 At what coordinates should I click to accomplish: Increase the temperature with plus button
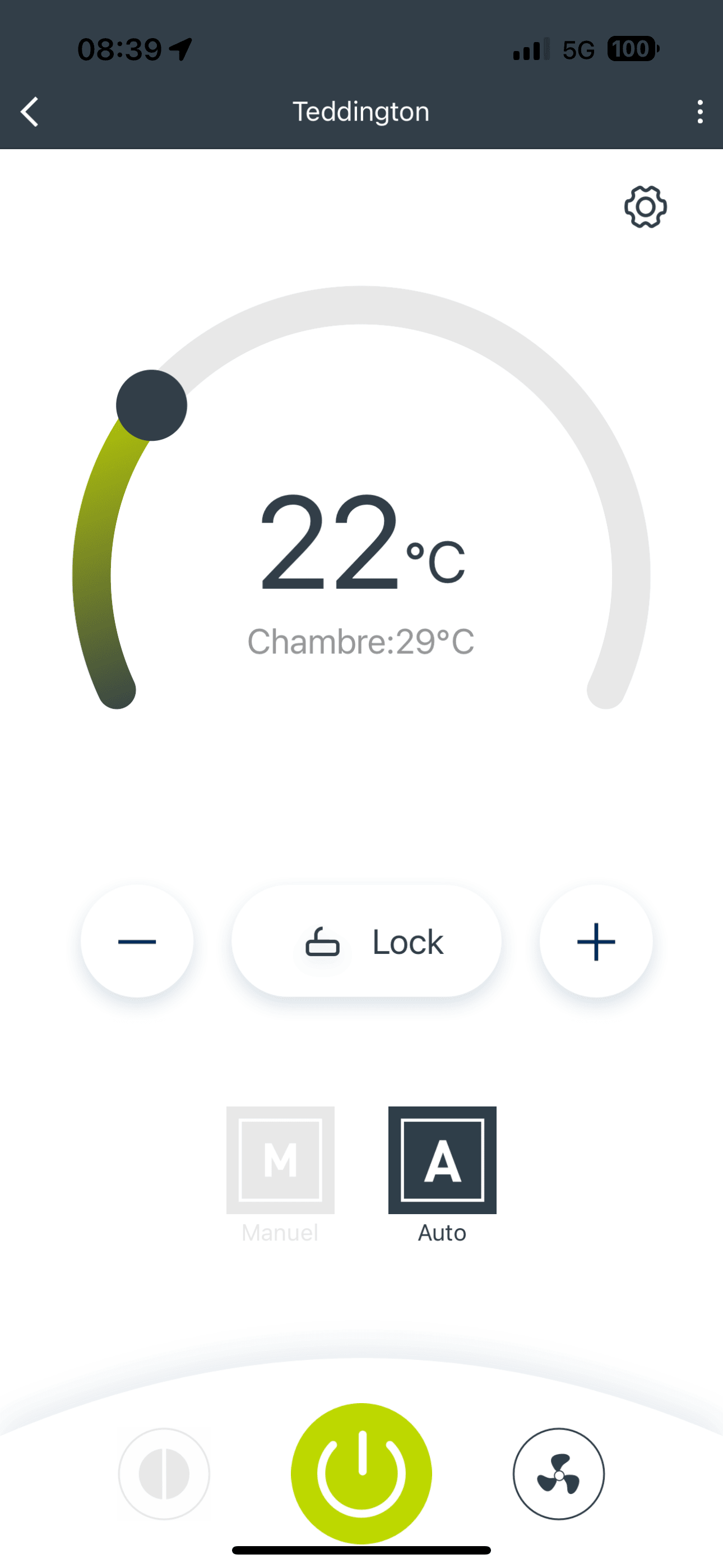click(596, 941)
